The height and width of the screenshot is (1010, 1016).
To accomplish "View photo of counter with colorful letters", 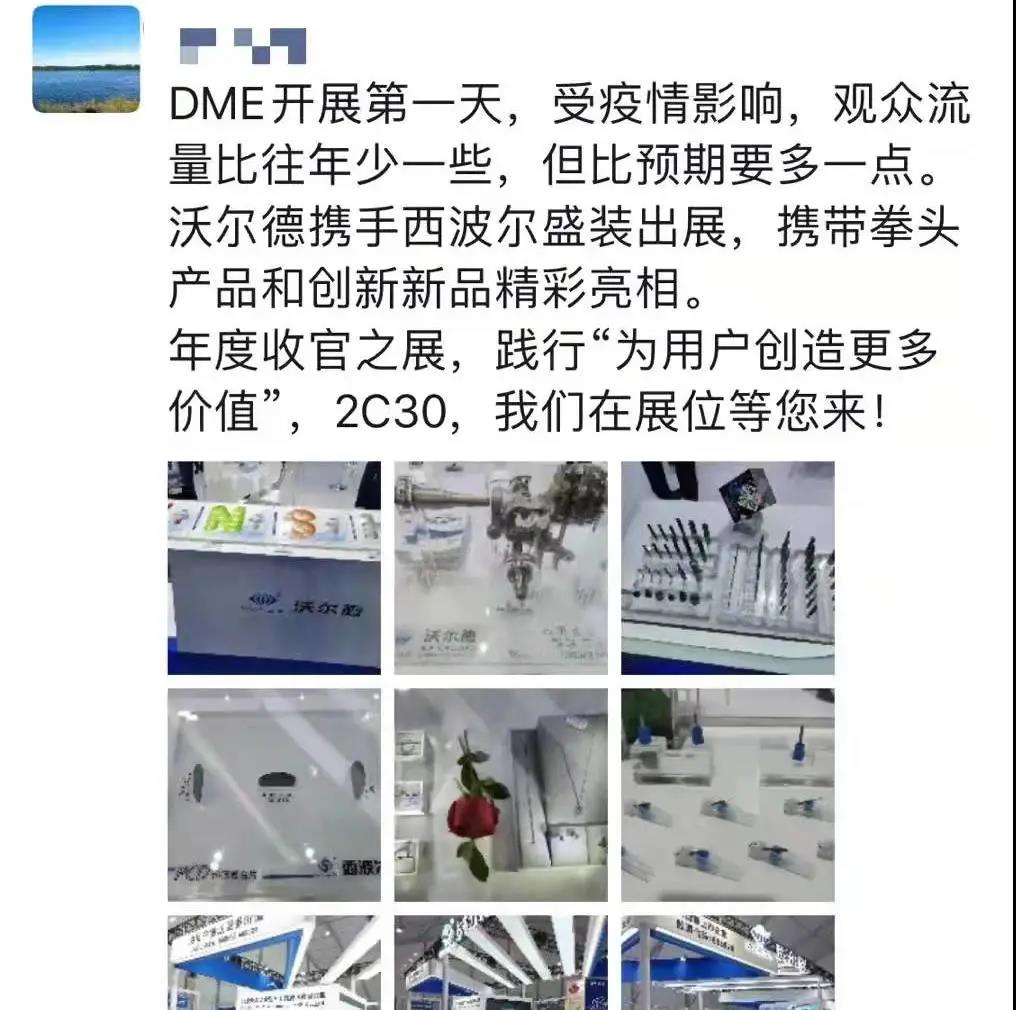I will [x=274, y=567].
